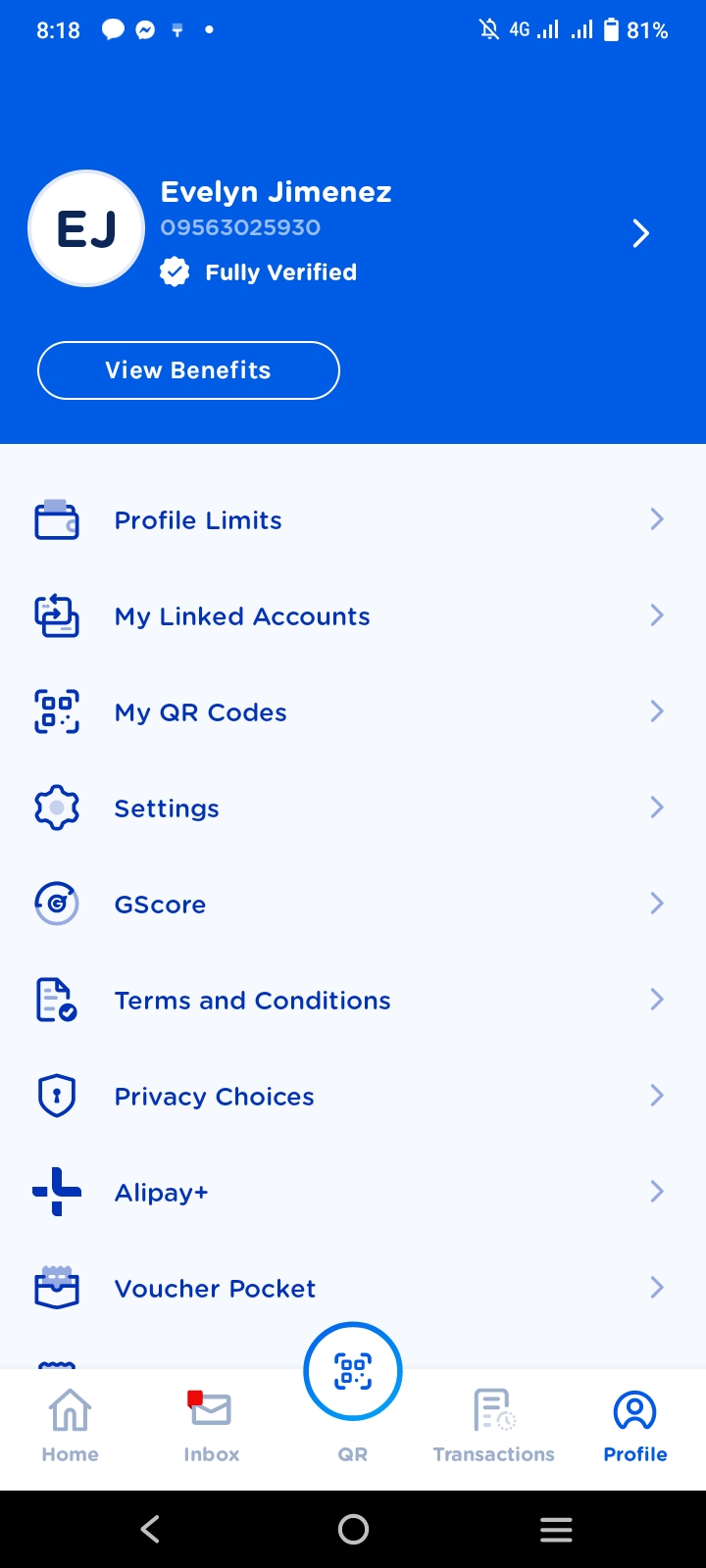Tap the View Benefits button
Screen dimensions: 706x1568
tap(188, 370)
